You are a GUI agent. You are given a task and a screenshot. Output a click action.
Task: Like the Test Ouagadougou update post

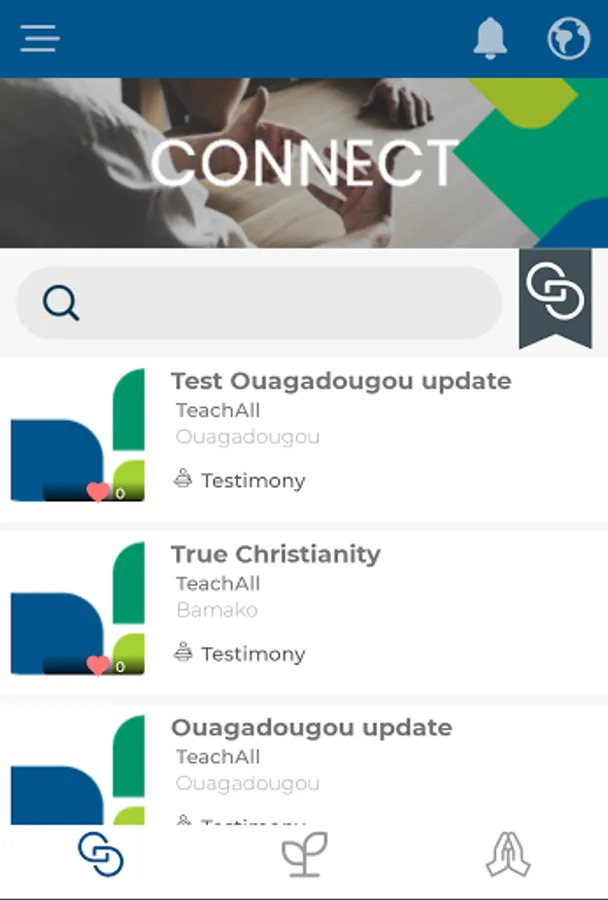click(x=98, y=492)
